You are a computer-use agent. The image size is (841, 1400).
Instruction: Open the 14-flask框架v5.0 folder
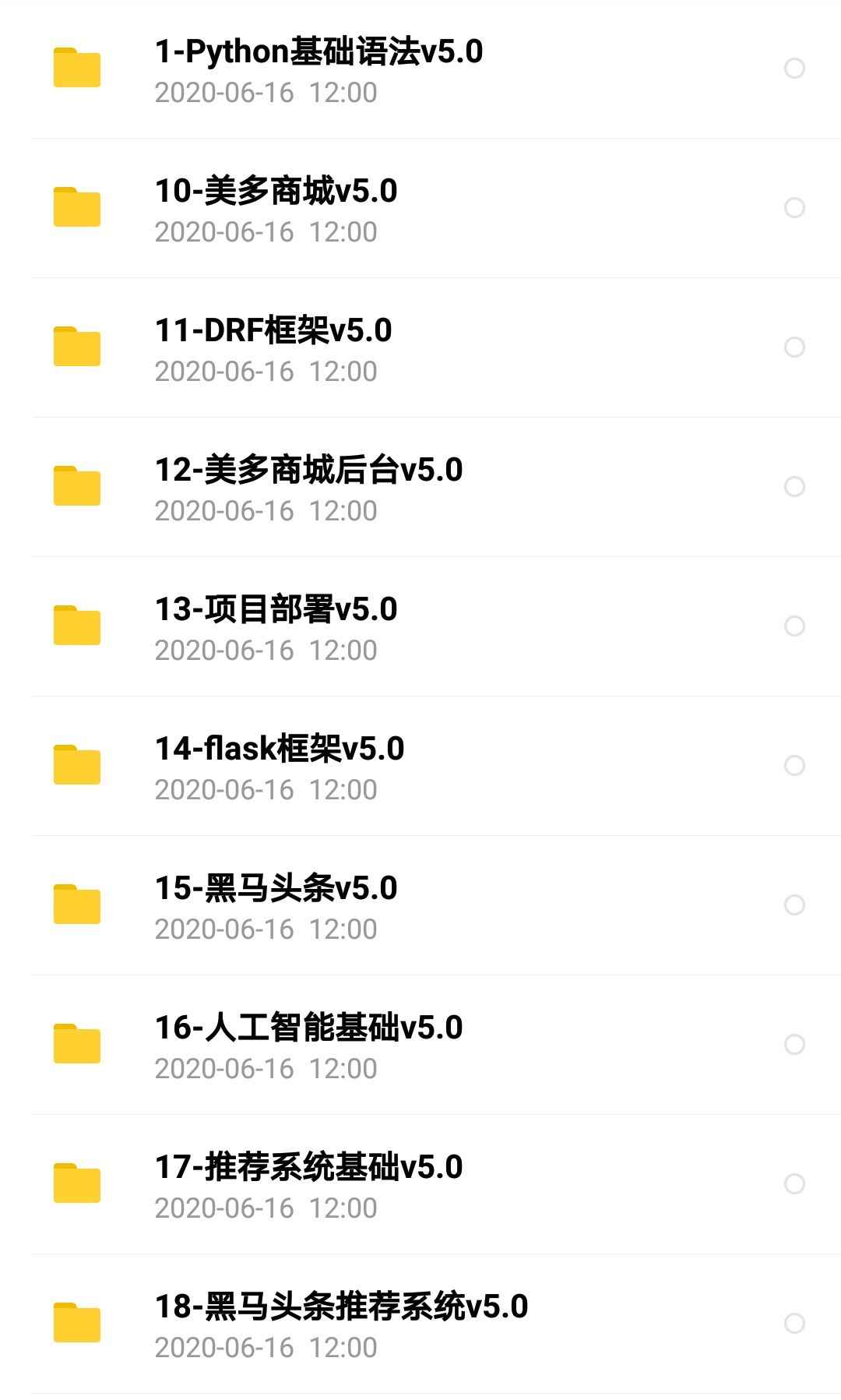click(280, 749)
